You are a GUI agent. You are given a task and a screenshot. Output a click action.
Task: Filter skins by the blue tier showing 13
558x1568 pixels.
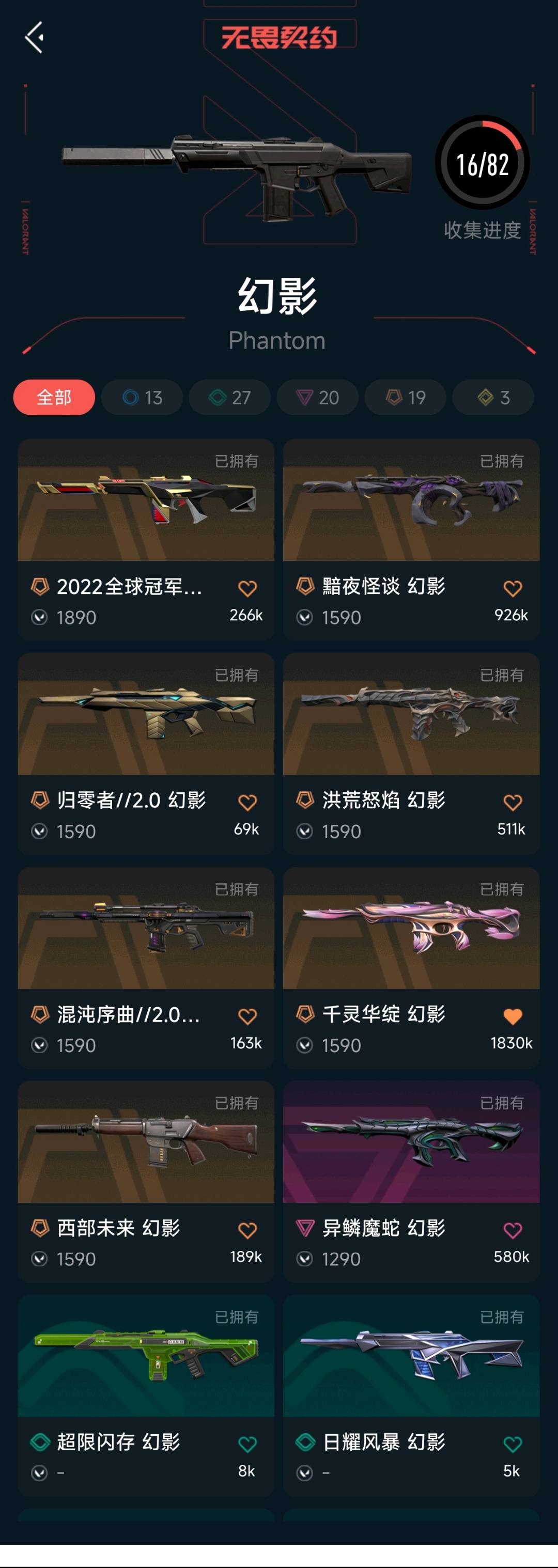[x=142, y=398]
